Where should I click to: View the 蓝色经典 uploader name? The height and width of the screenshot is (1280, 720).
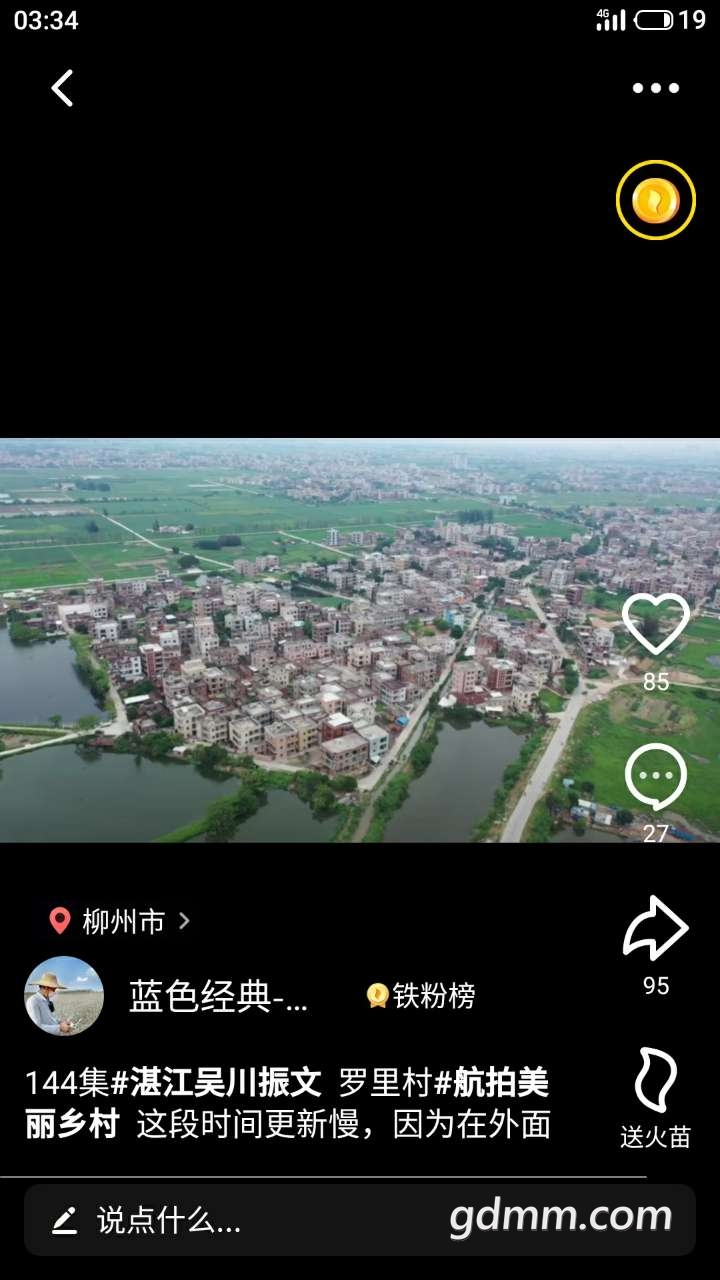coord(218,996)
